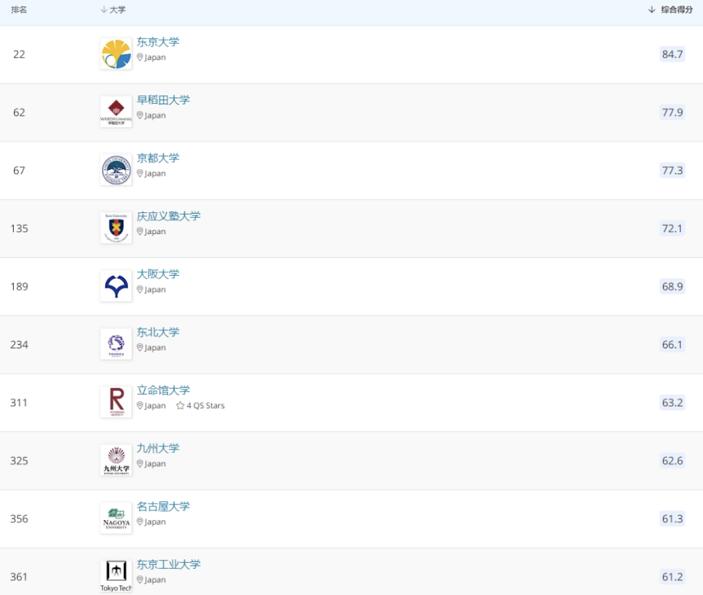Image resolution: width=703 pixels, height=595 pixels.
Task: View 立命馆大学 details
Action: [163, 390]
